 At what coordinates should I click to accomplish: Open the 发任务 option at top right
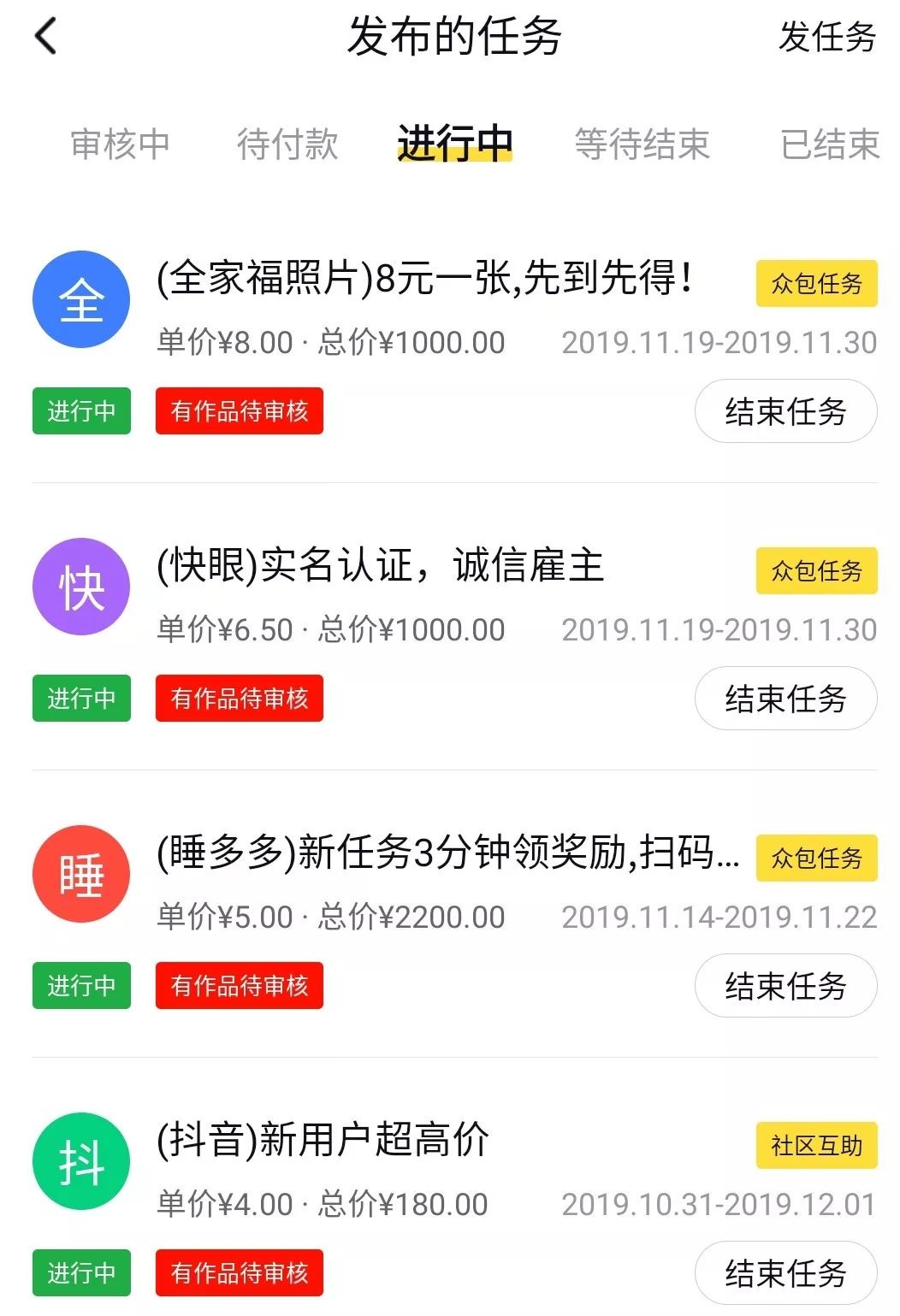826,39
